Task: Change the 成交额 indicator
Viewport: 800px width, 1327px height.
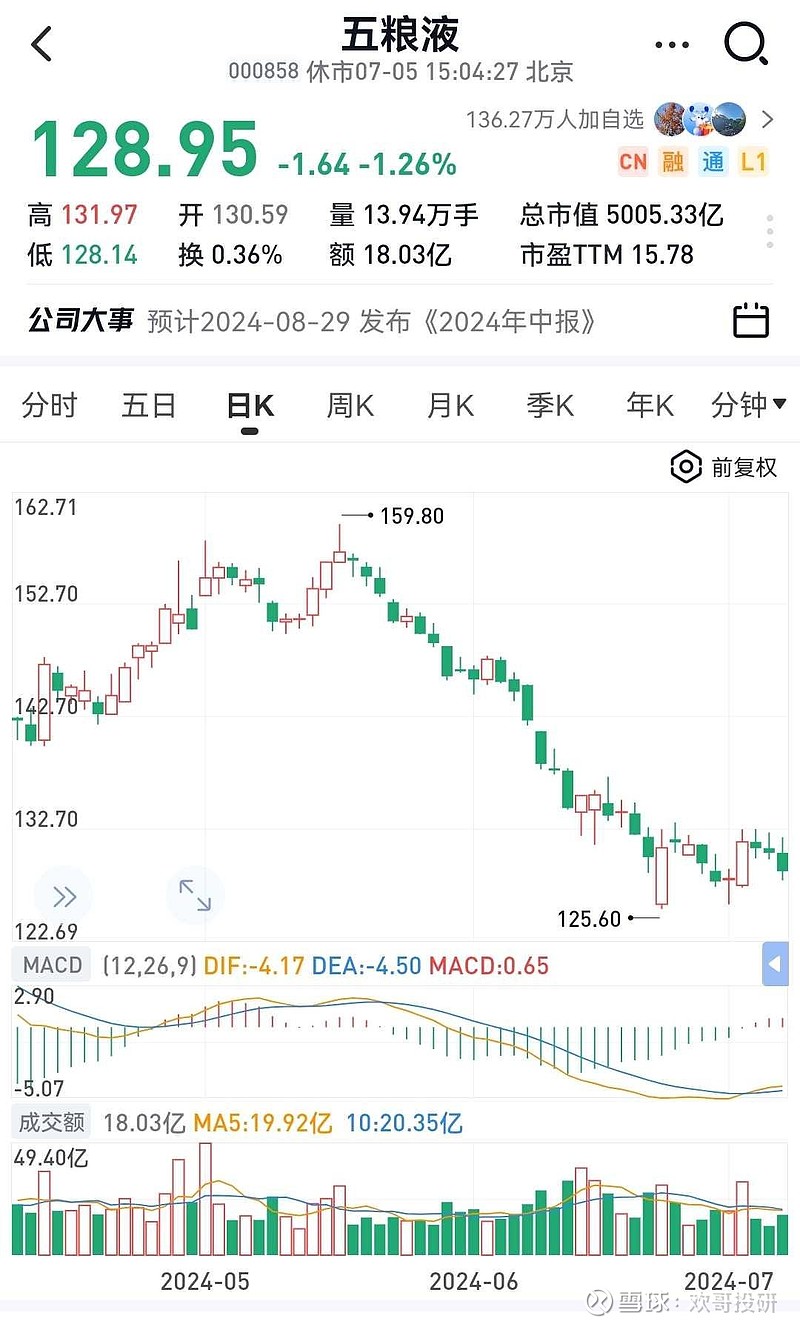Action: [x=52, y=1123]
